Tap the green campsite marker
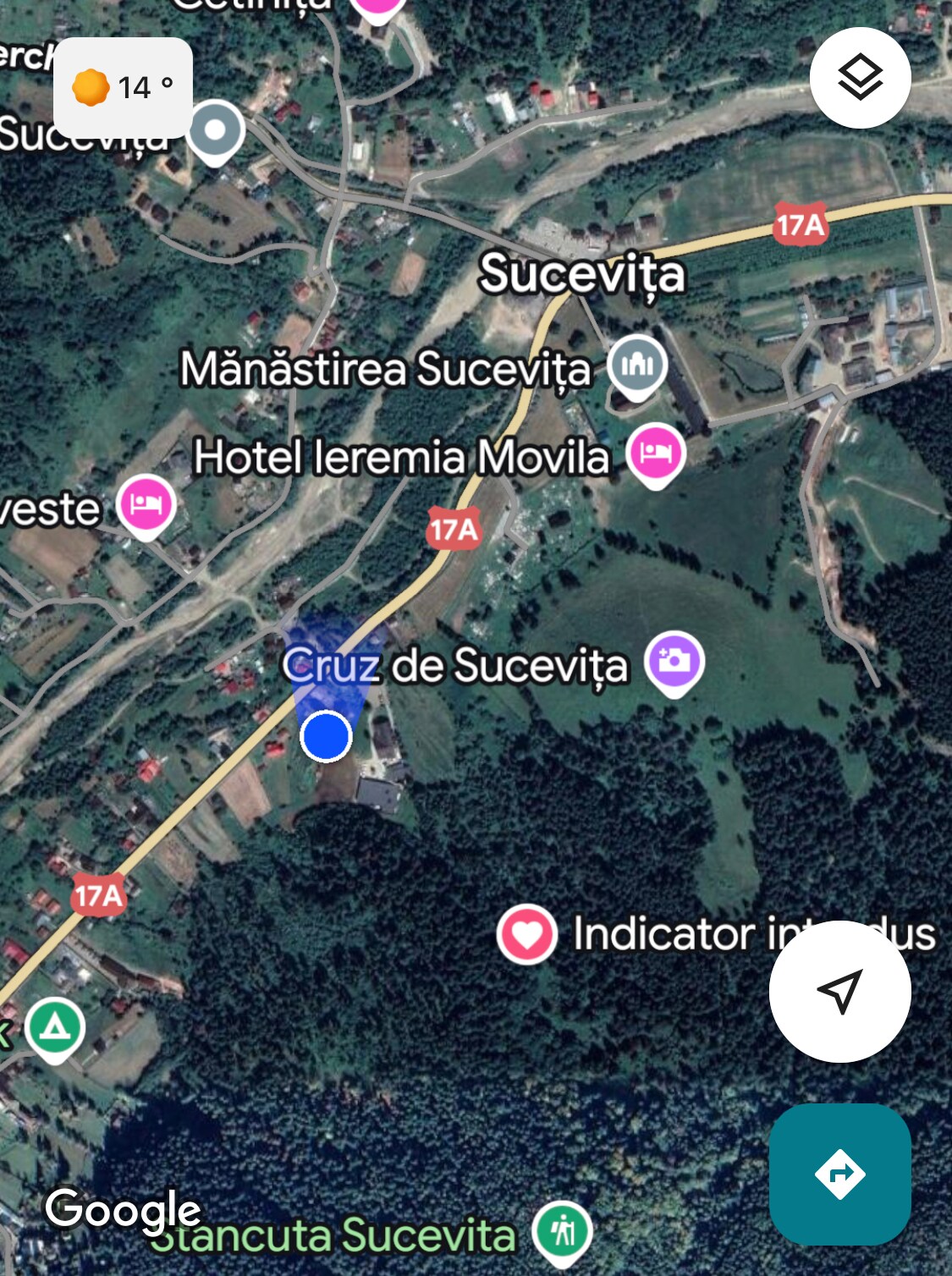This screenshot has width=952, height=1276. (x=55, y=1028)
